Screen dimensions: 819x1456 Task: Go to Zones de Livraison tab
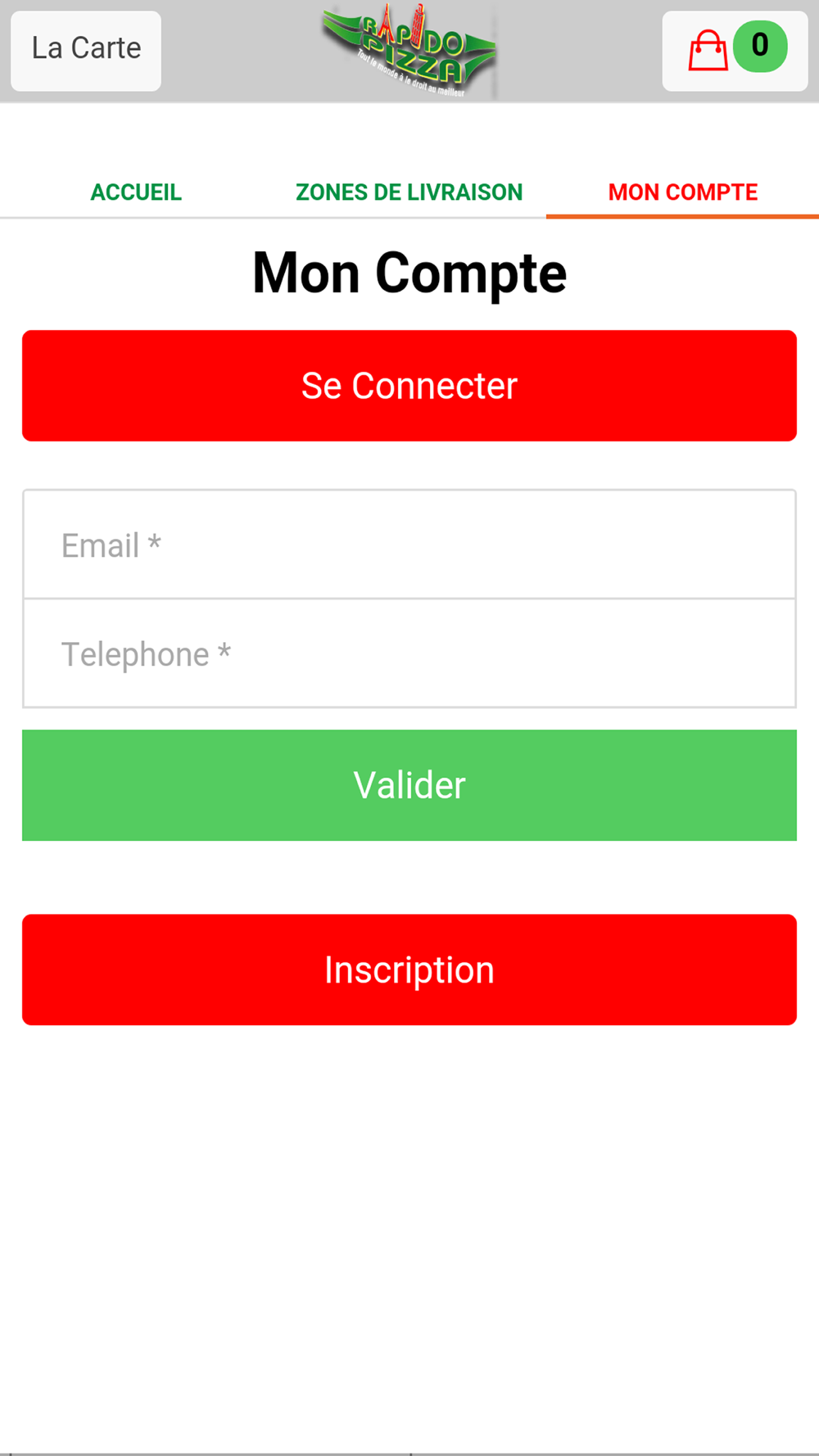pyautogui.click(x=409, y=192)
